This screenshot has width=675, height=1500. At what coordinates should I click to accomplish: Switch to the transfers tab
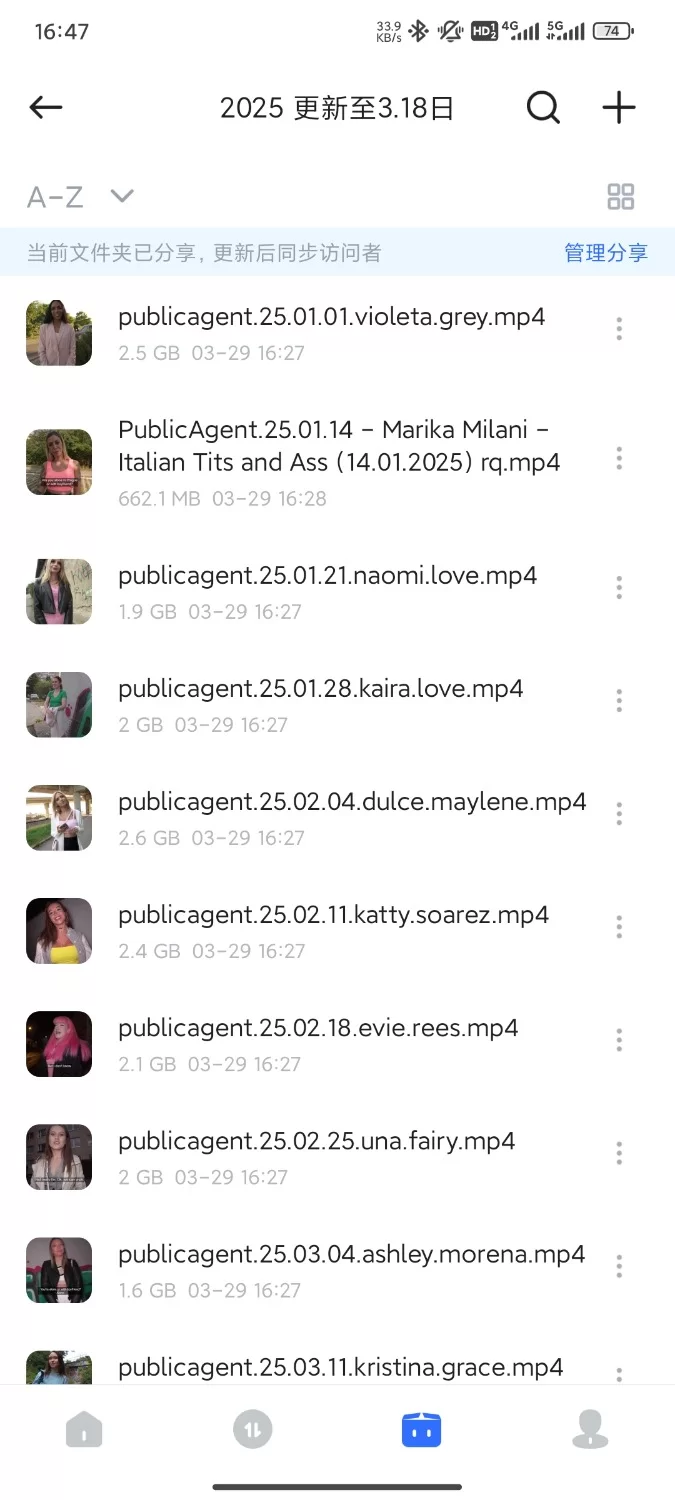point(252,1430)
